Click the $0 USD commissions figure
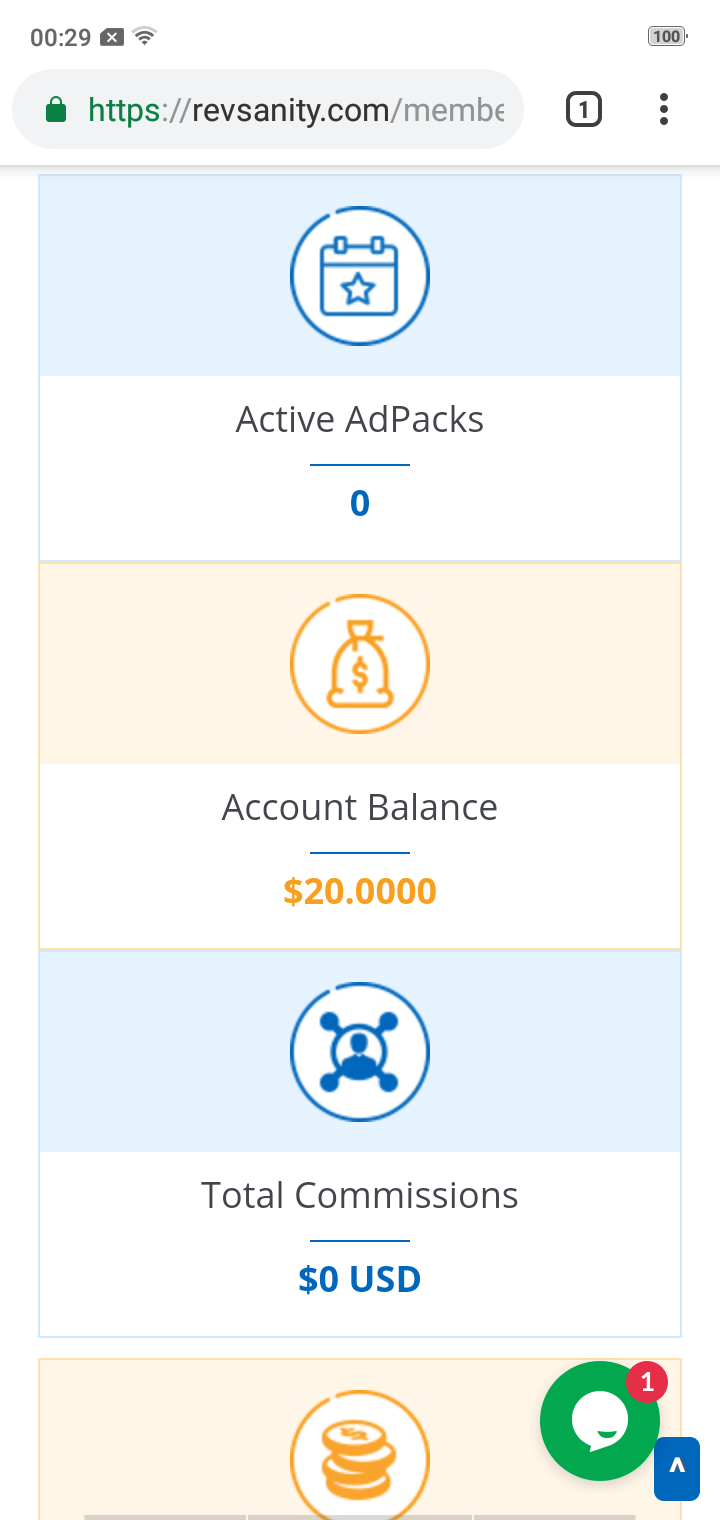 pyautogui.click(x=360, y=1278)
